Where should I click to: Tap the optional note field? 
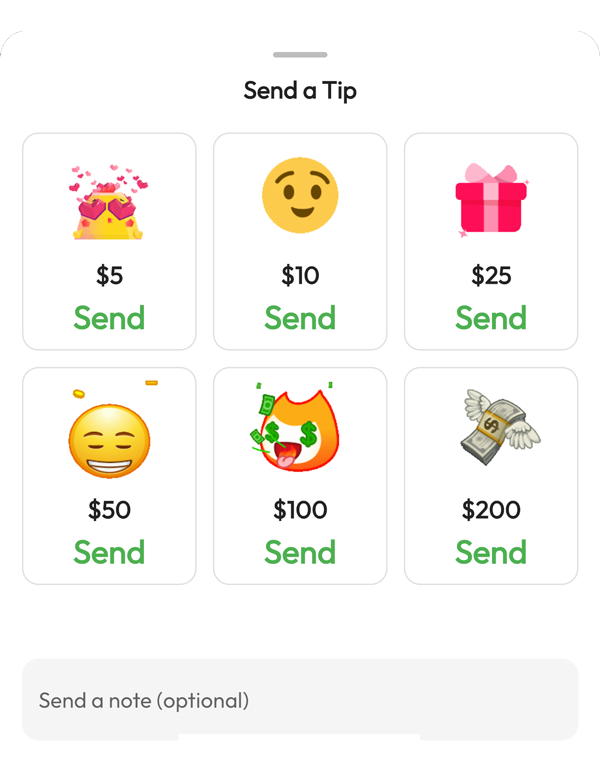[x=300, y=700]
